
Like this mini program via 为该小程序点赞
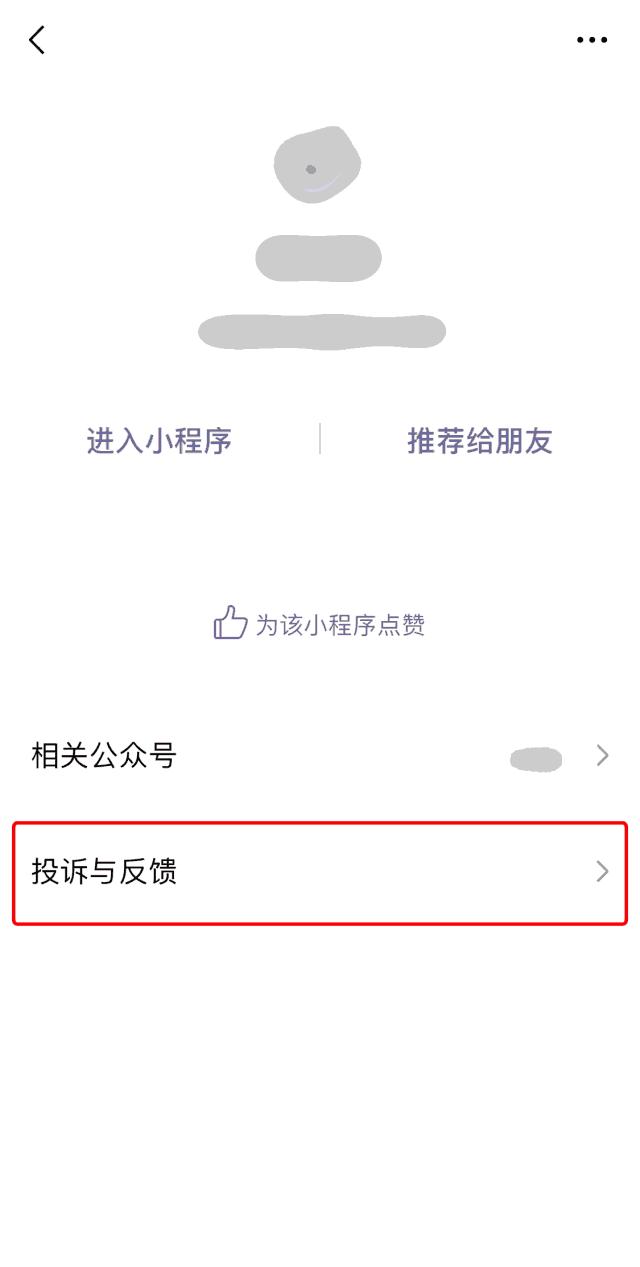tap(320, 625)
